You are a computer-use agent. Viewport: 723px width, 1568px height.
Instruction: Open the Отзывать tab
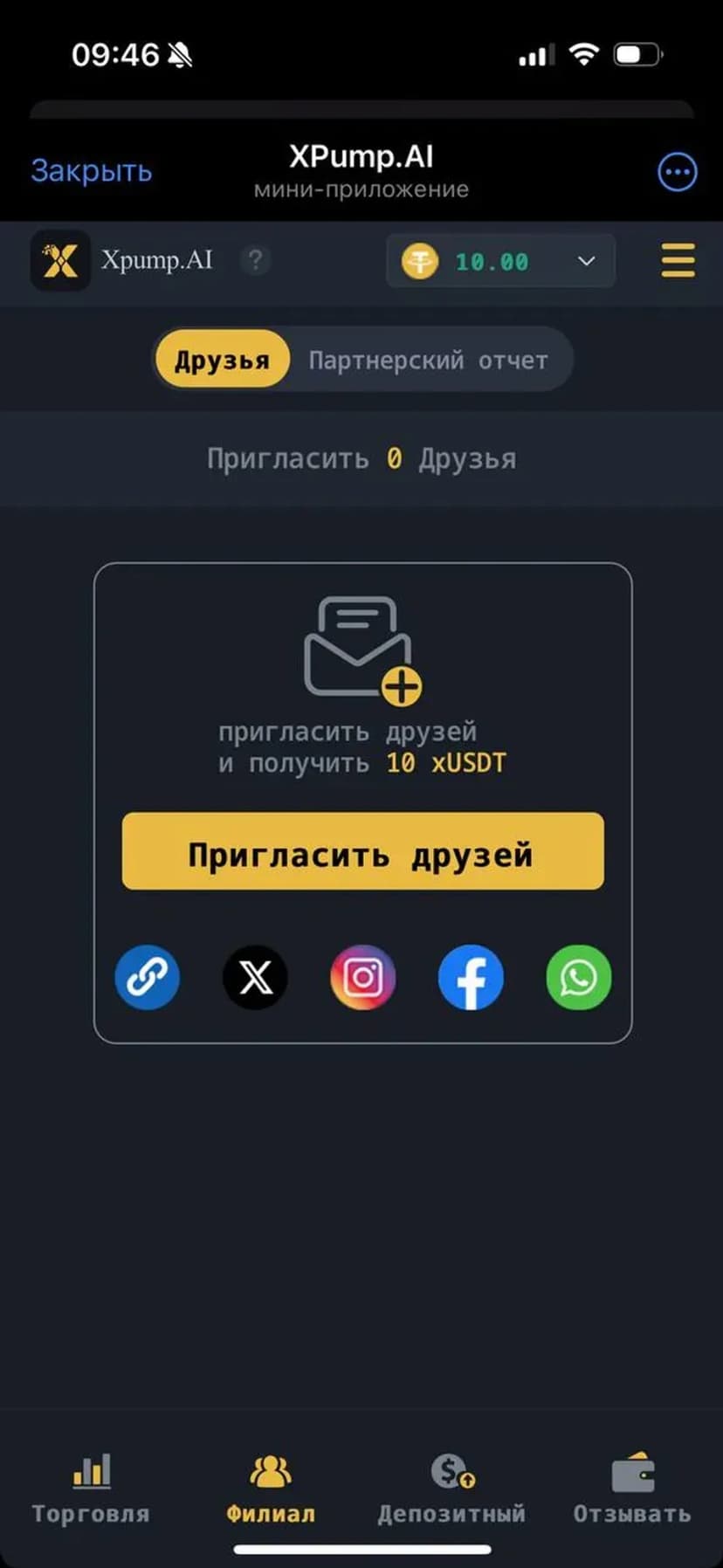(632, 1489)
